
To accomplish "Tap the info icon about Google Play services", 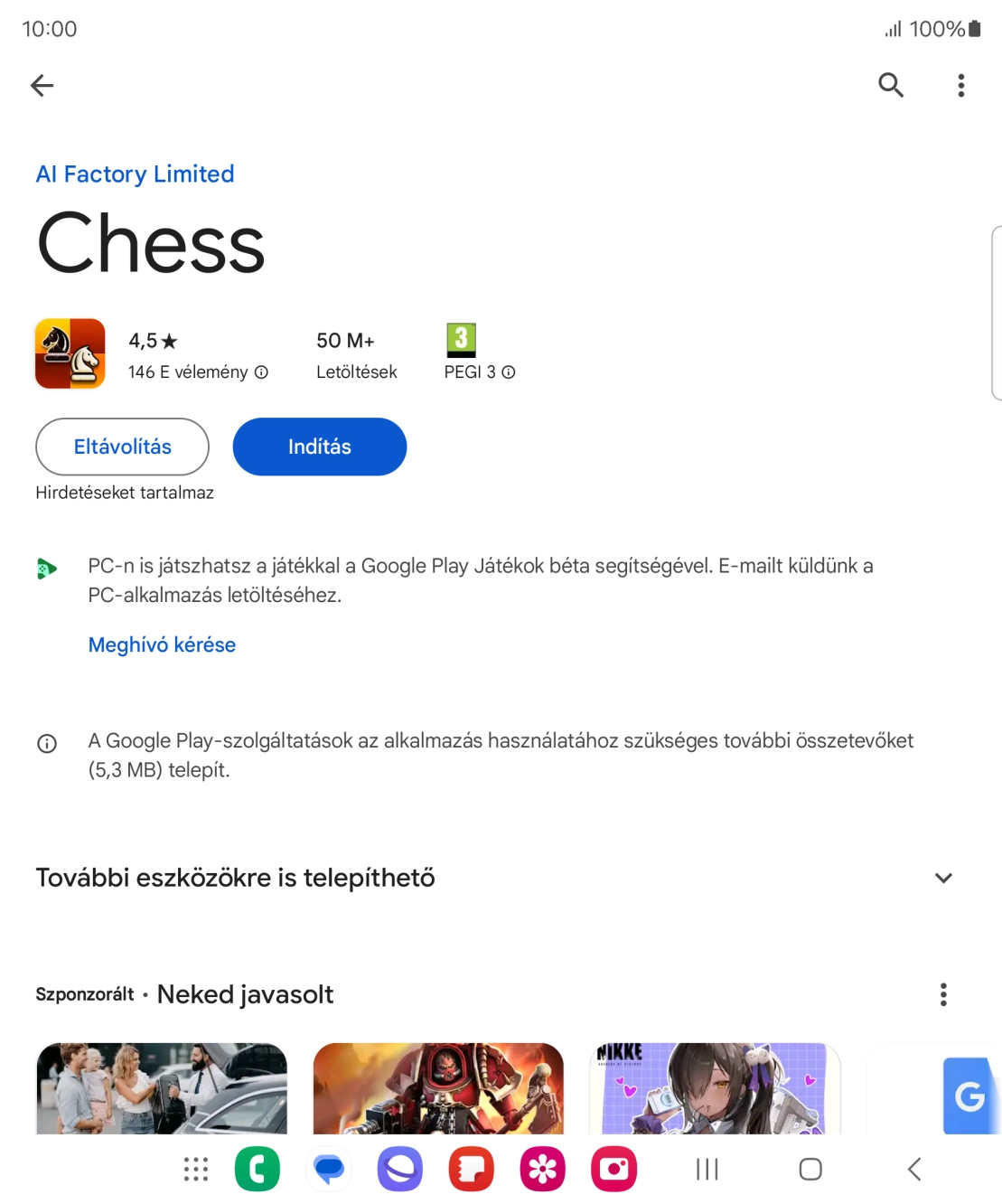I will 48,743.
